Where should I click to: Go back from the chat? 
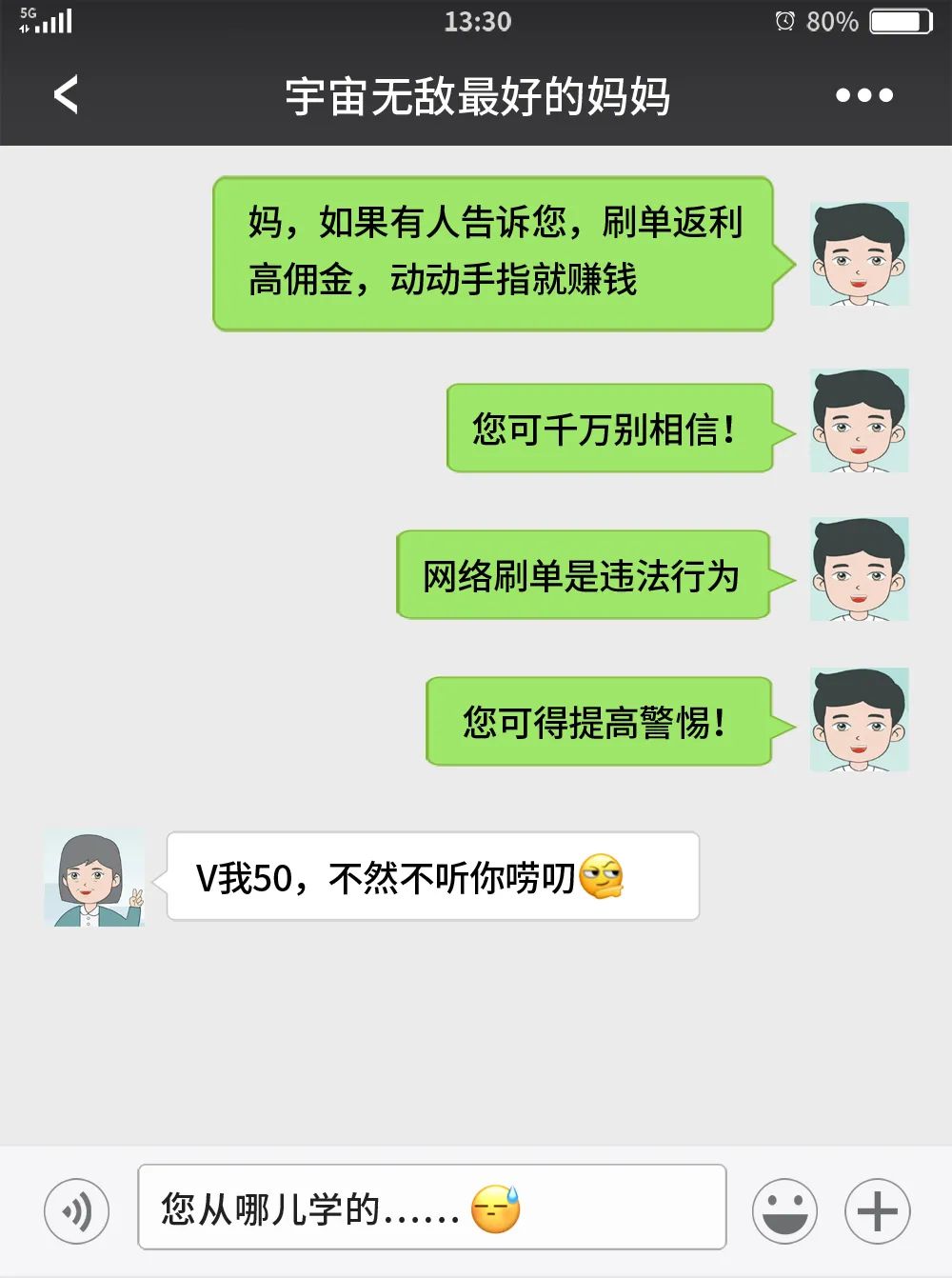coord(66,95)
